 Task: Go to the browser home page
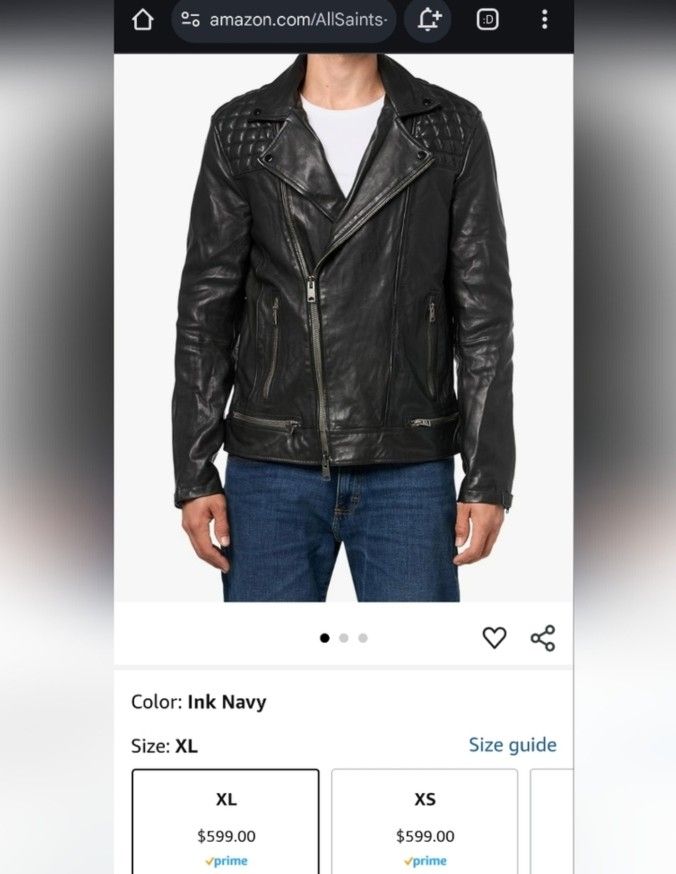coord(143,19)
